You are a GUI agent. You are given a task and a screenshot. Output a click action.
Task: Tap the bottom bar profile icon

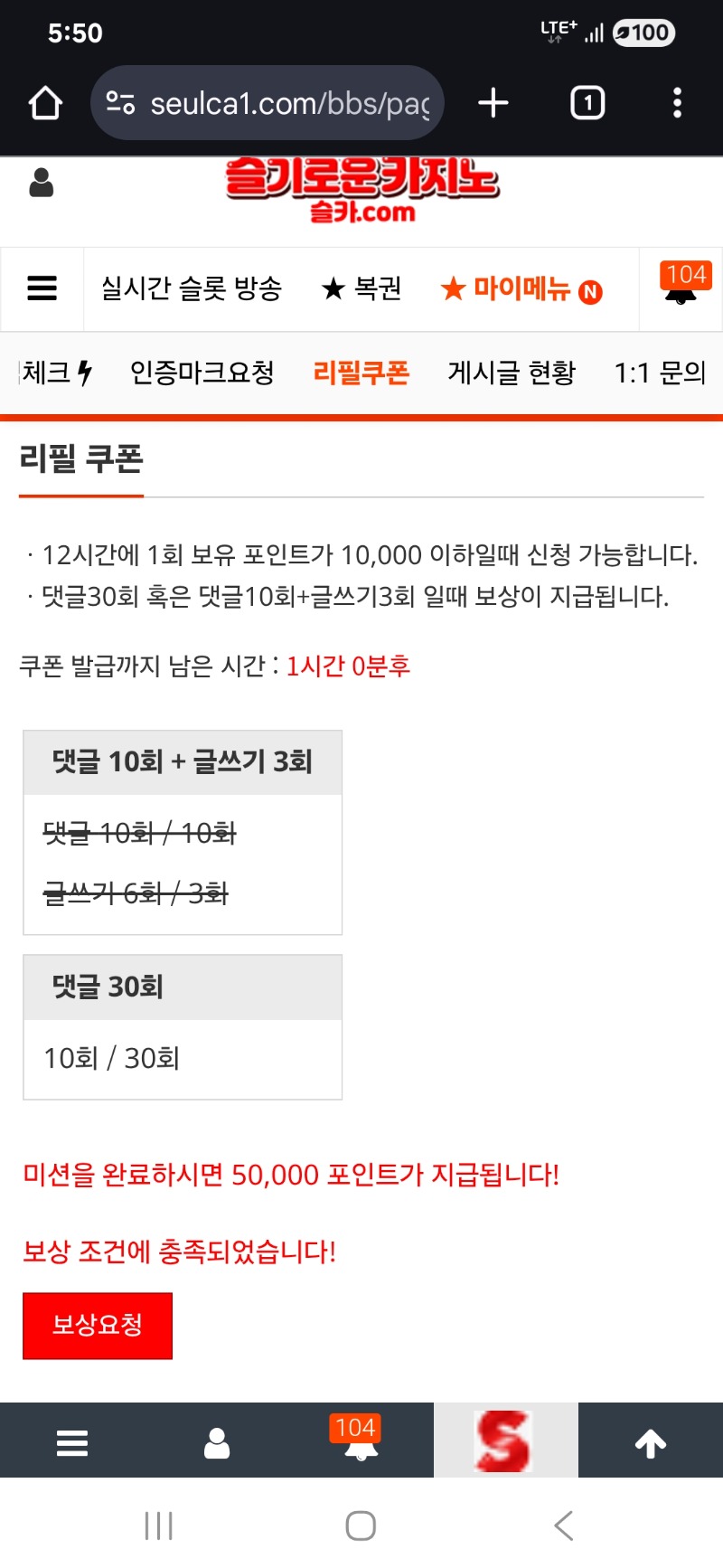[217, 1442]
